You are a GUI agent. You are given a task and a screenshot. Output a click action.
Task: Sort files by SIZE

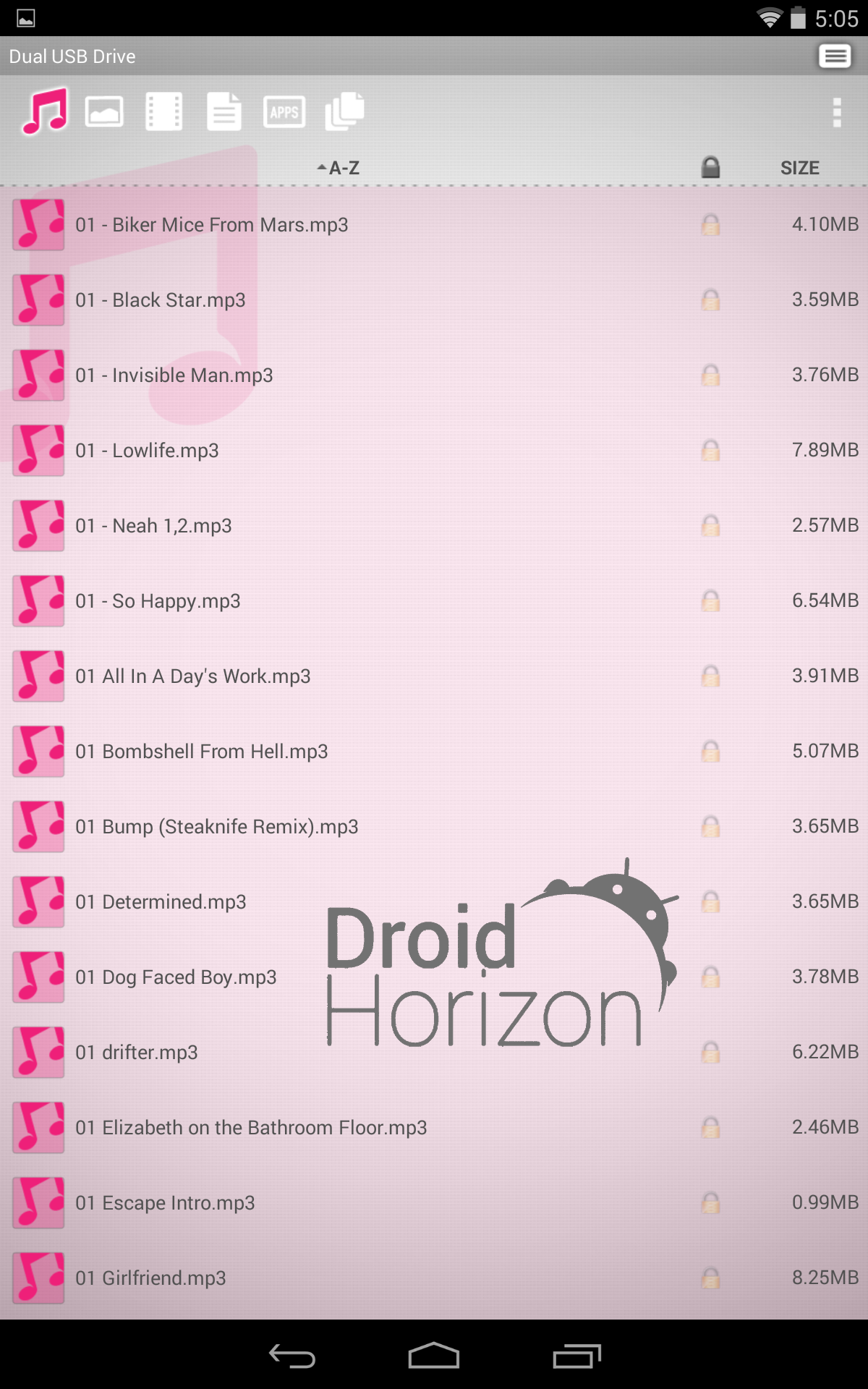coord(800,168)
